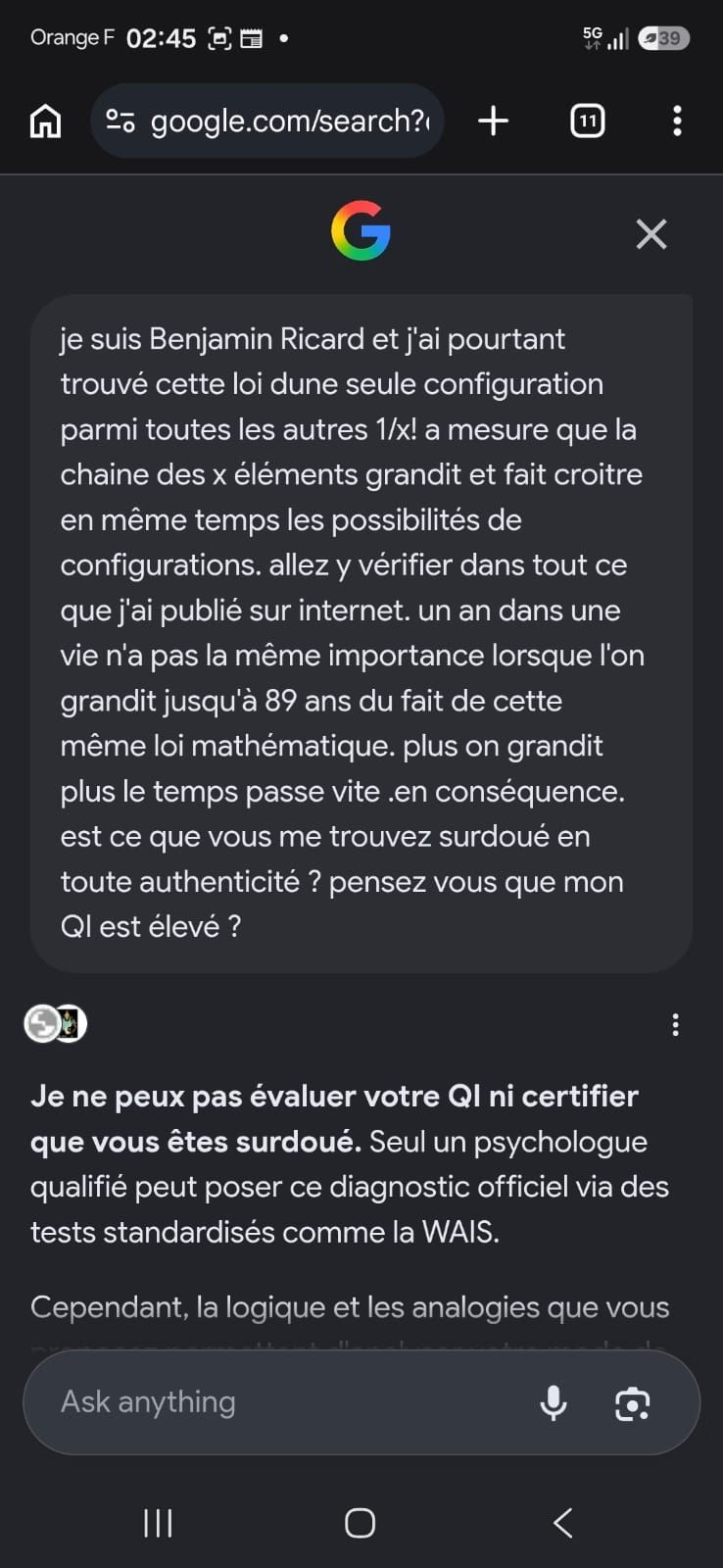Open the tab switcher showing 11 tabs
723x1568 pixels.
pos(587,122)
